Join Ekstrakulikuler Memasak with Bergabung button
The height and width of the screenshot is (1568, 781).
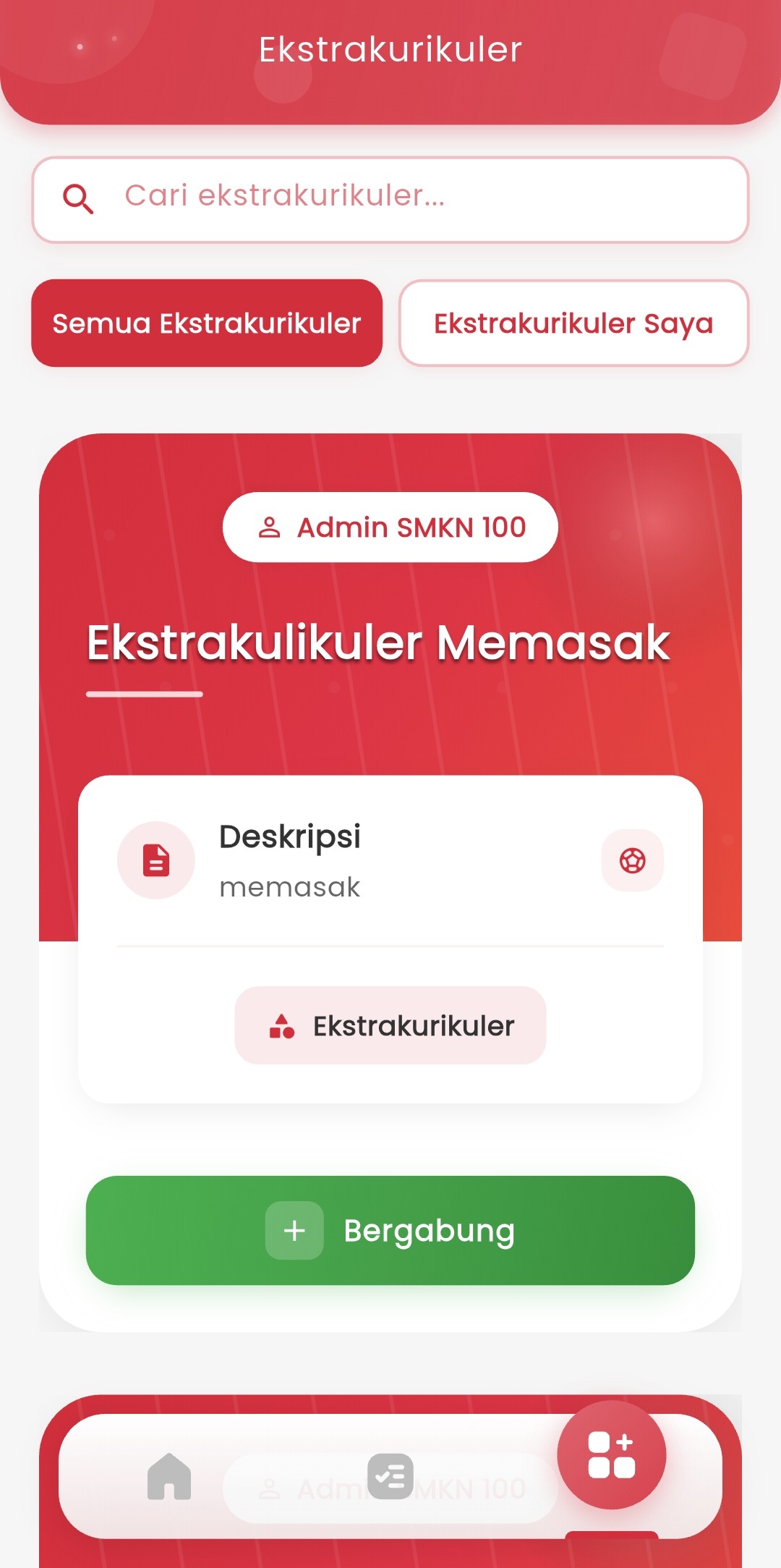click(x=390, y=1230)
